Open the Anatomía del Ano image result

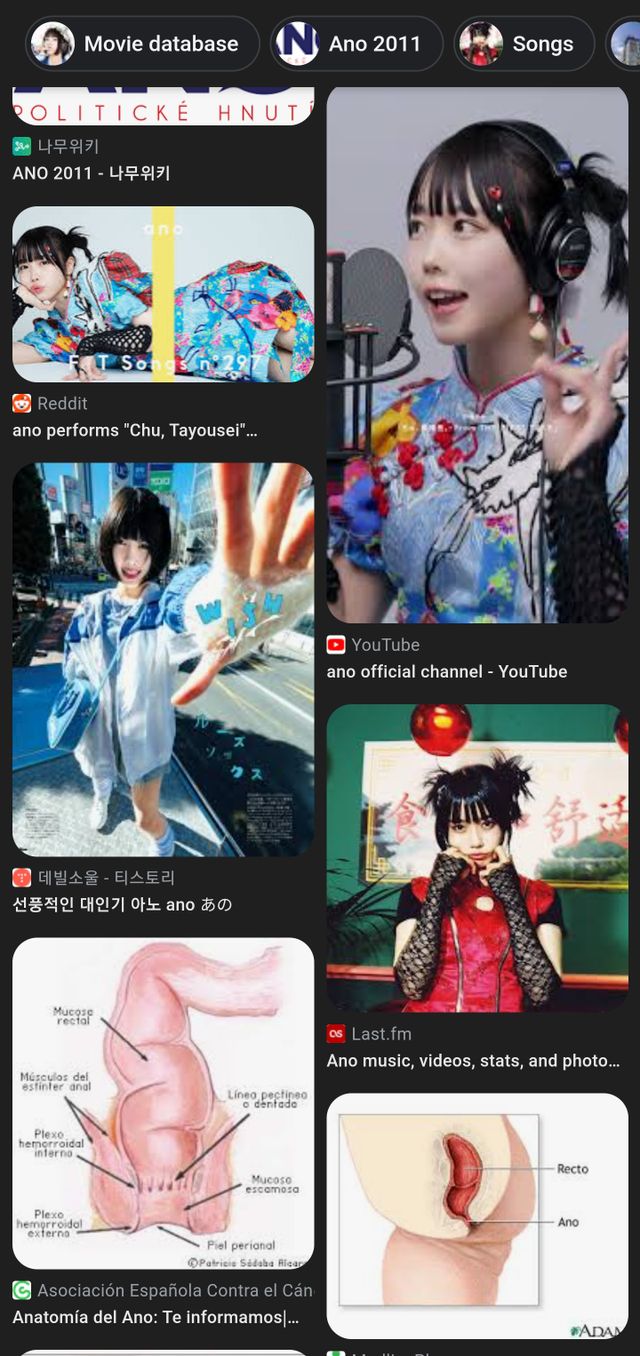pos(162,1103)
